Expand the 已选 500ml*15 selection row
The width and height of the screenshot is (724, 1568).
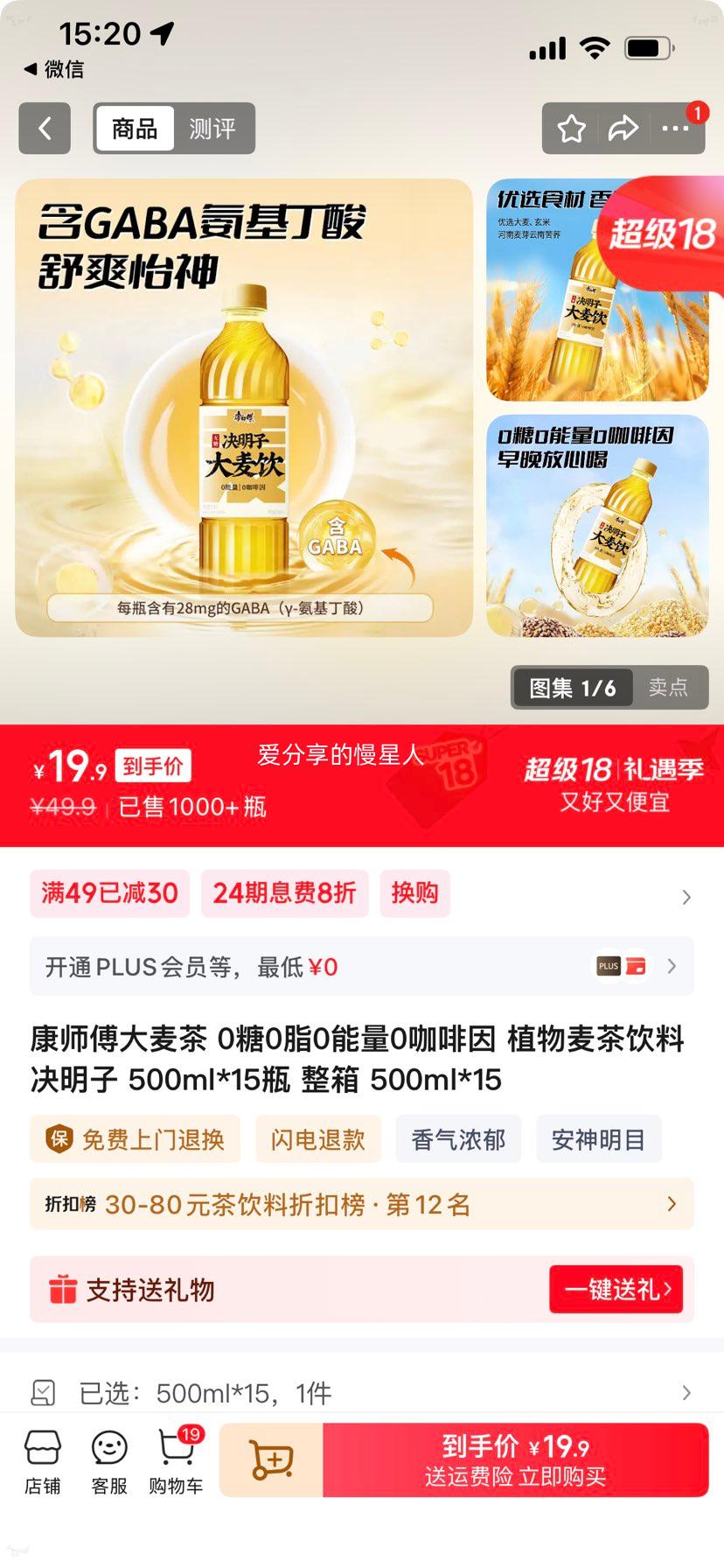tap(362, 1392)
